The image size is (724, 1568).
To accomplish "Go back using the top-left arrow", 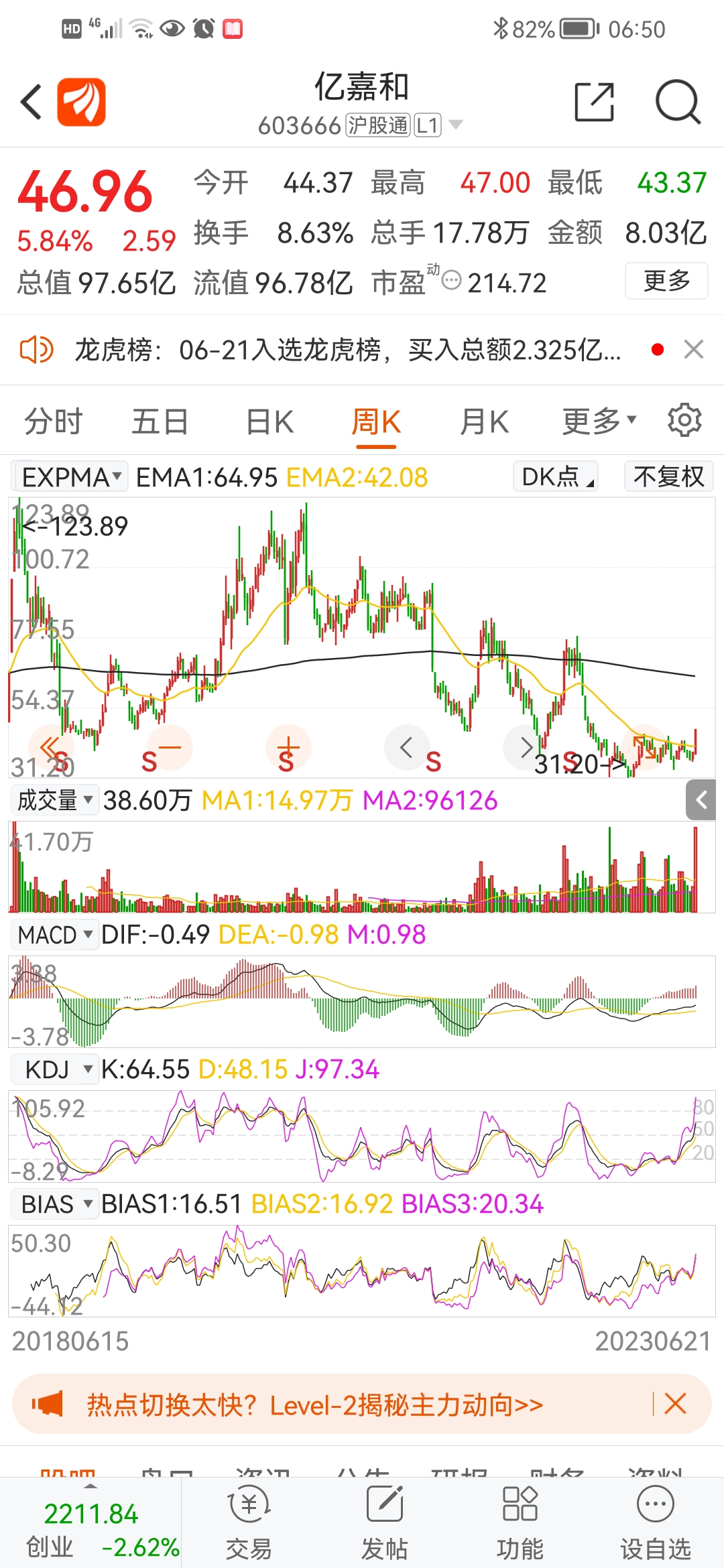I will click(x=31, y=103).
